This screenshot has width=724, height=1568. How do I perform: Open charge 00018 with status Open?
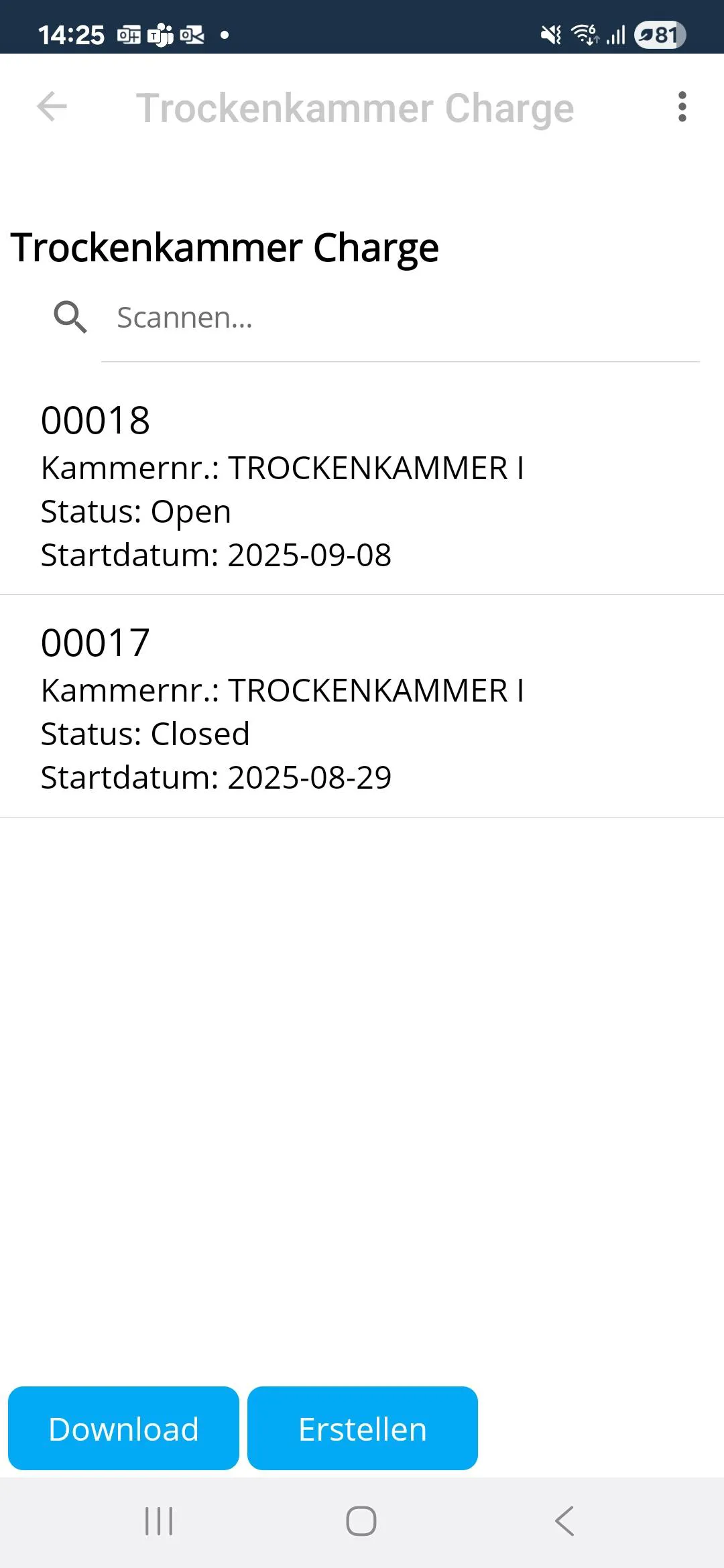pos(362,486)
